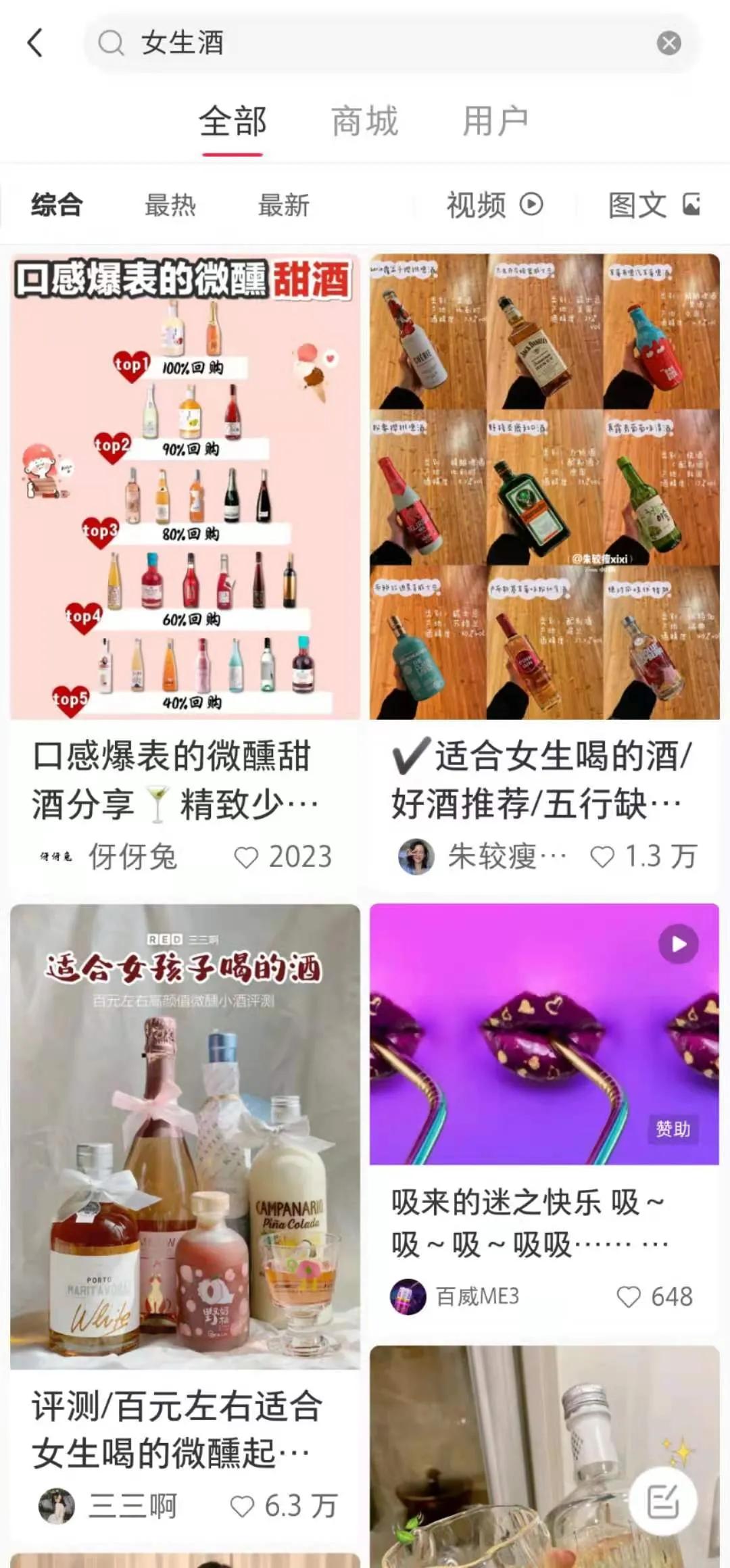
Task: Click the 视频 play circle icon
Action: tap(531, 204)
